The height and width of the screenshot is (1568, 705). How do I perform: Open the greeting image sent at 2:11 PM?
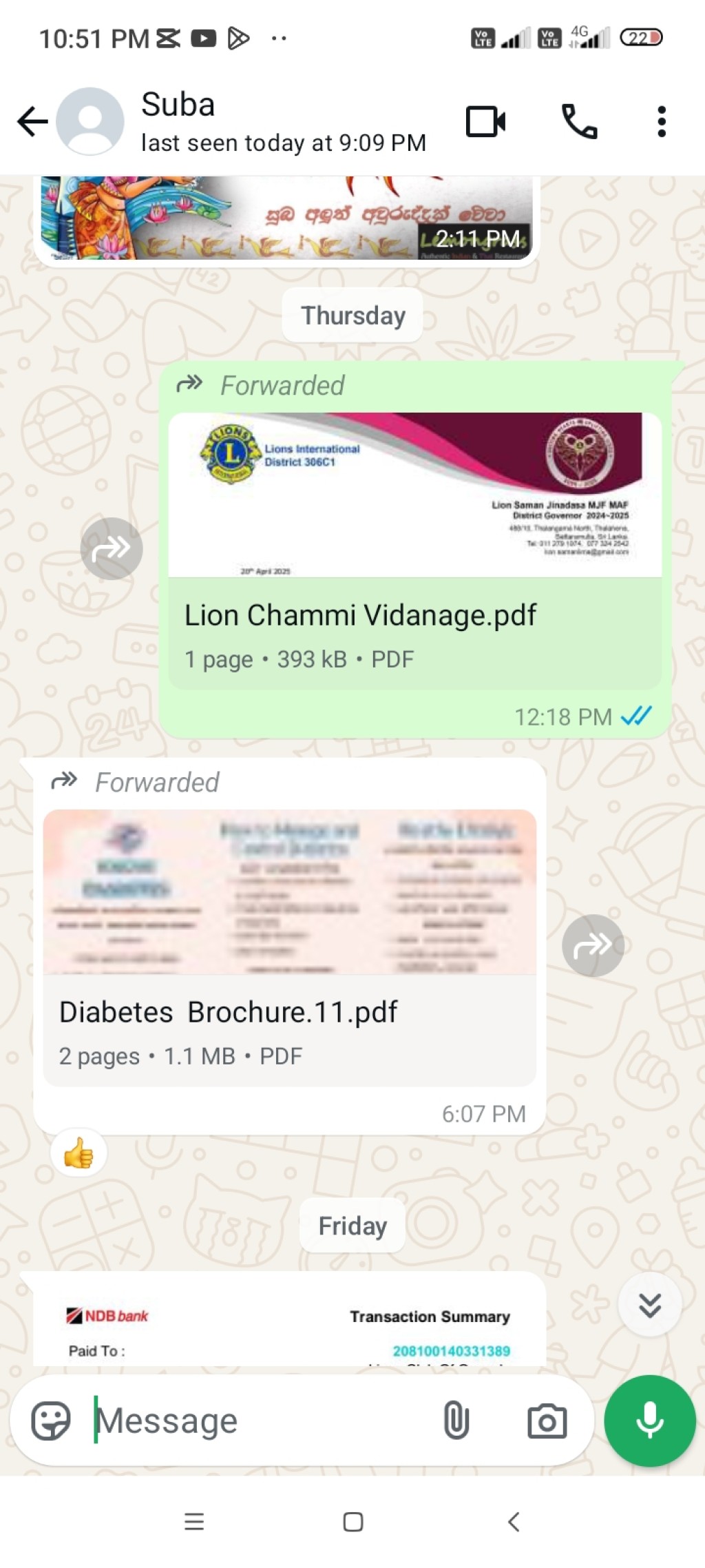pyautogui.click(x=286, y=219)
